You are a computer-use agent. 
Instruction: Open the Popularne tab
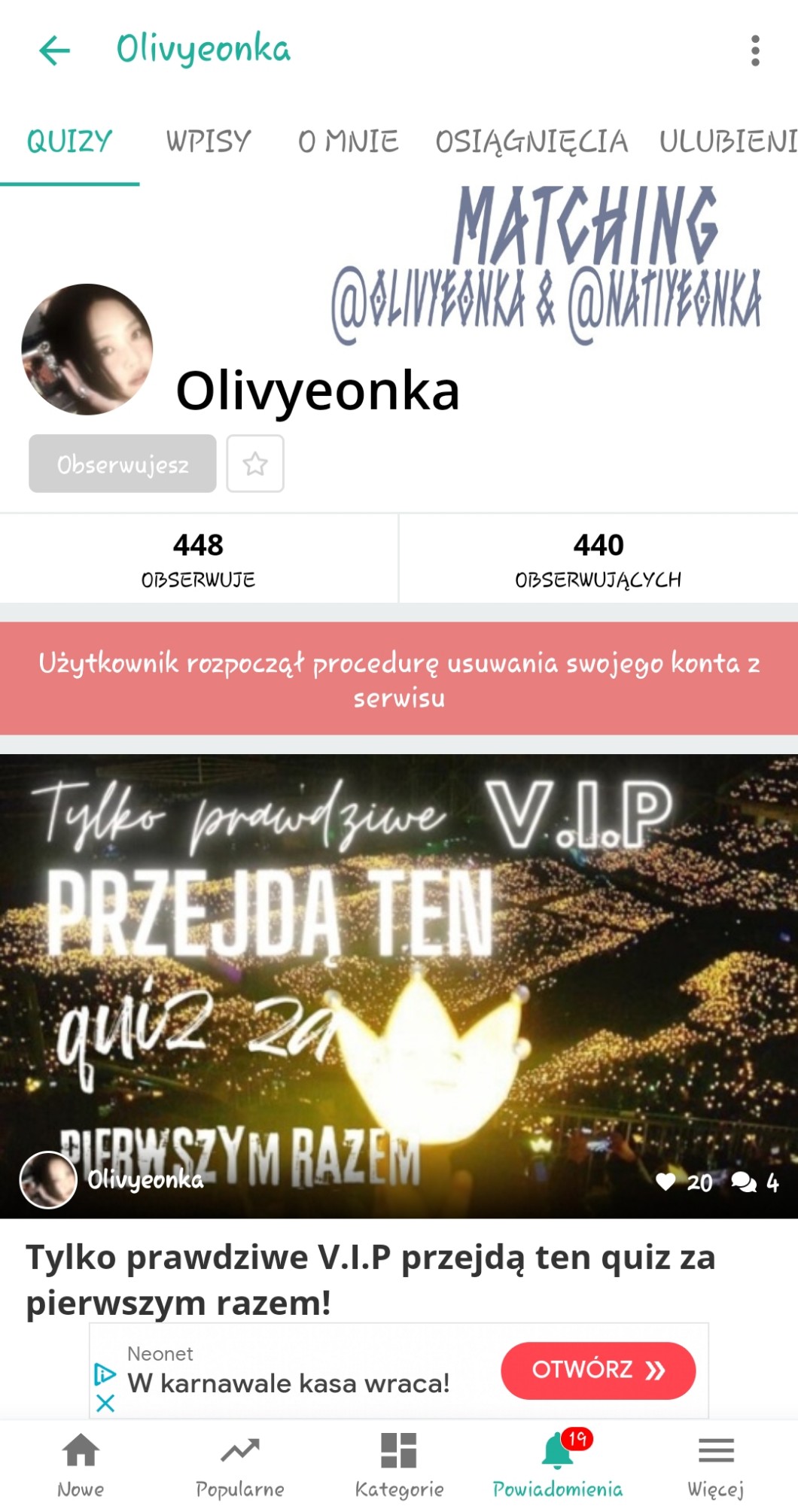coord(240,1465)
